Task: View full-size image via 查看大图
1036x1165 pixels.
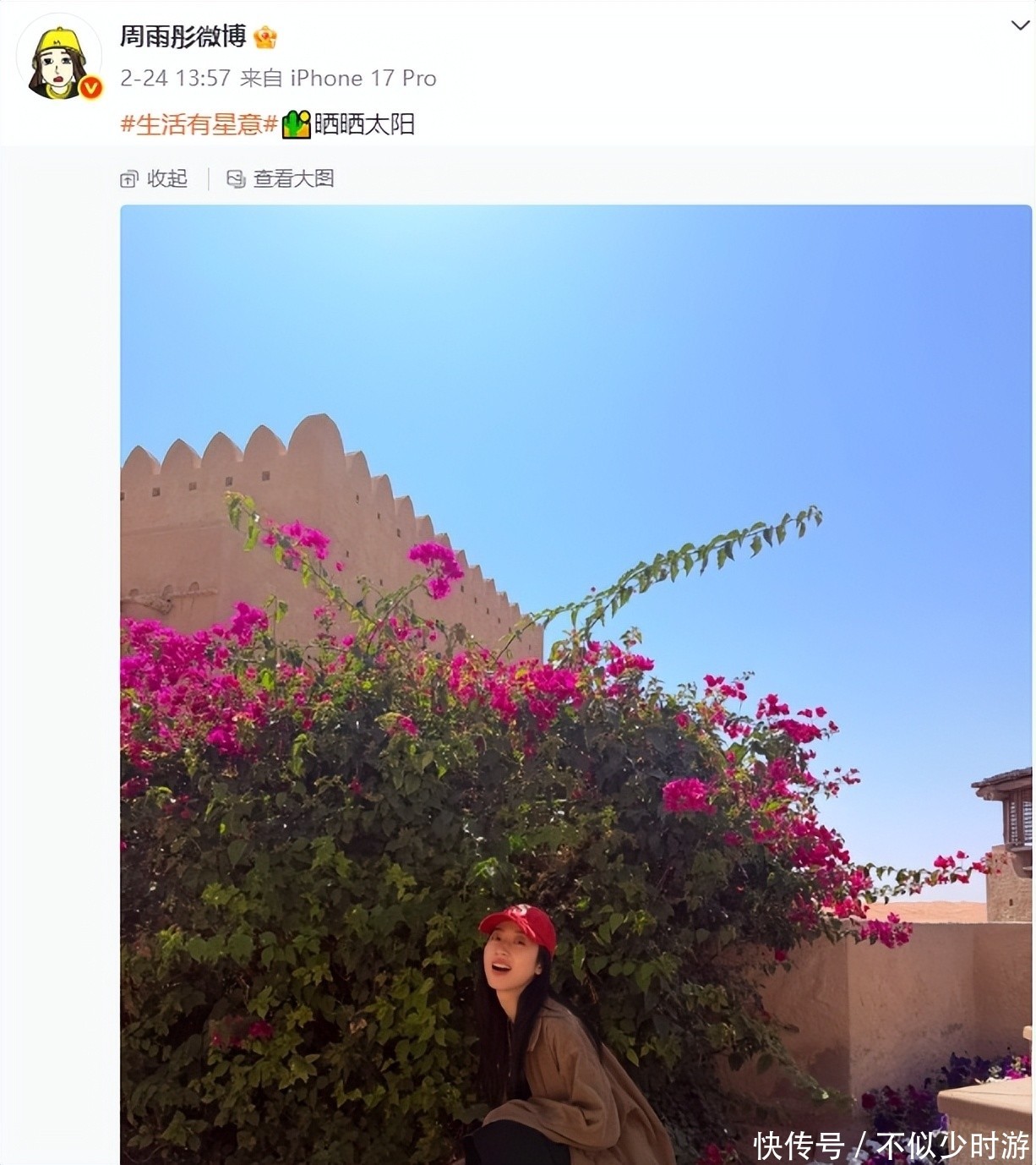Action: 281,178
